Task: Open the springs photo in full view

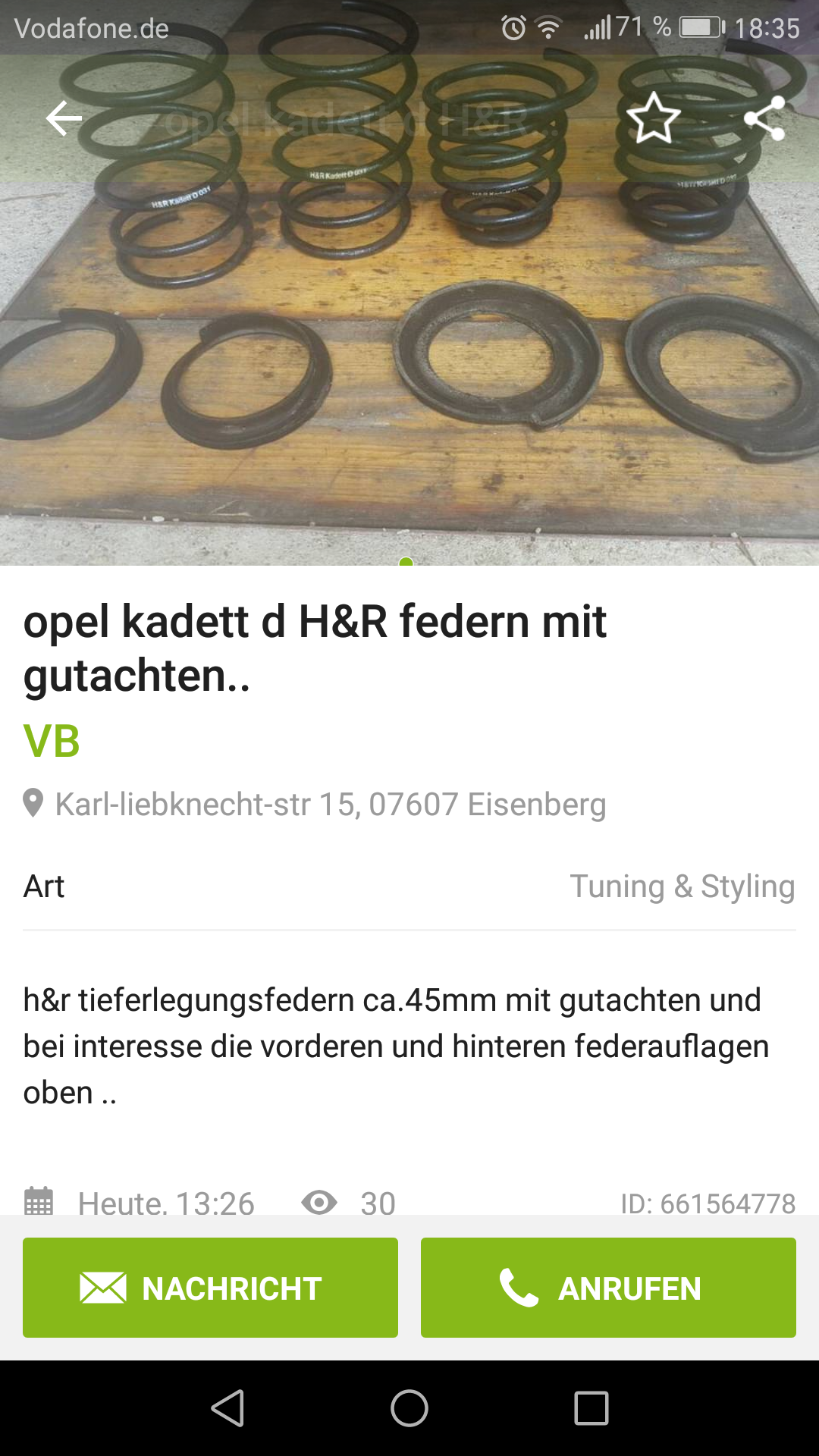Action: pyautogui.click(x=409, y=341)
